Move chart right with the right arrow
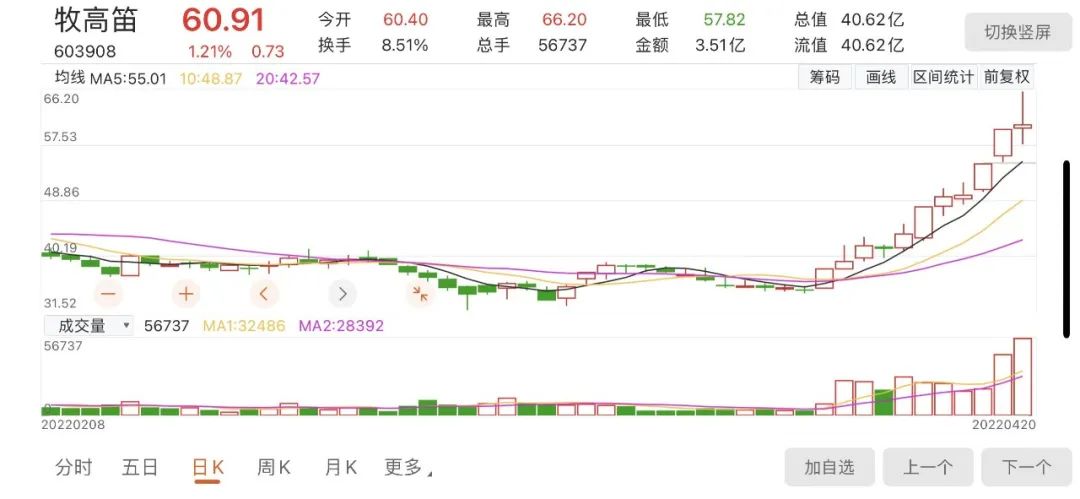This screenshot has width=1080, height=499. pos(342,294)
